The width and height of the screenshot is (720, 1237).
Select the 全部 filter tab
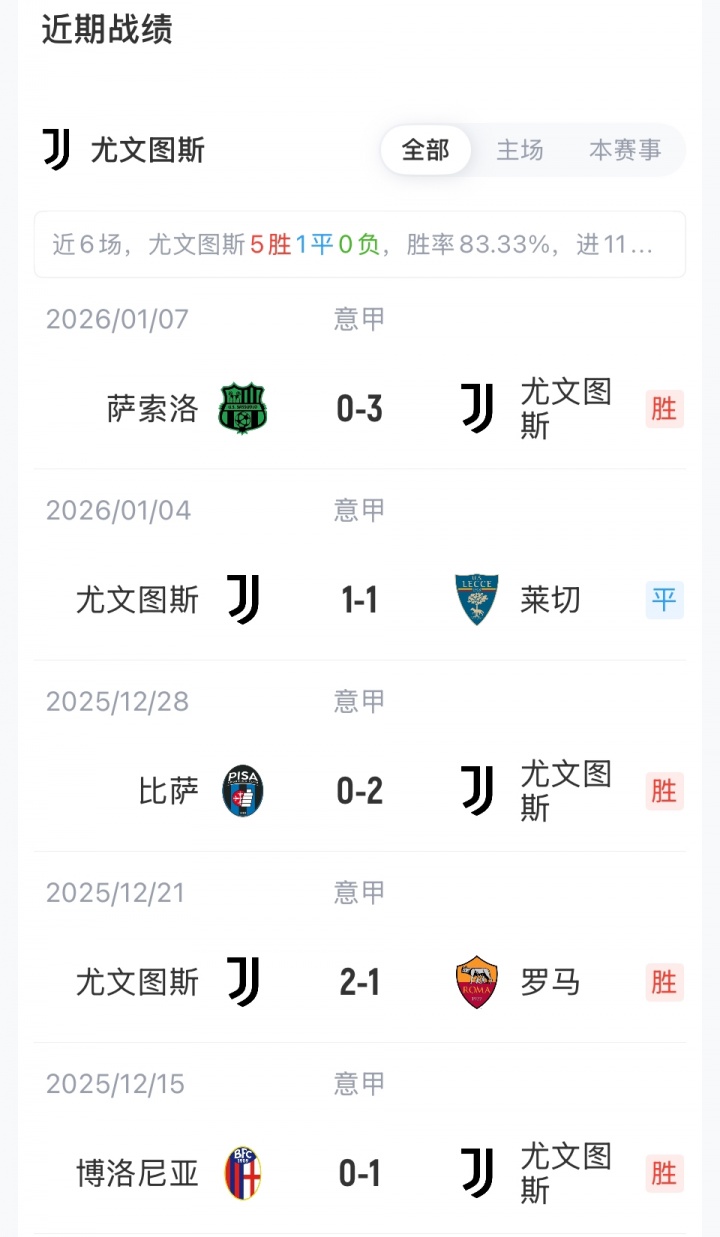coord(425,150)
